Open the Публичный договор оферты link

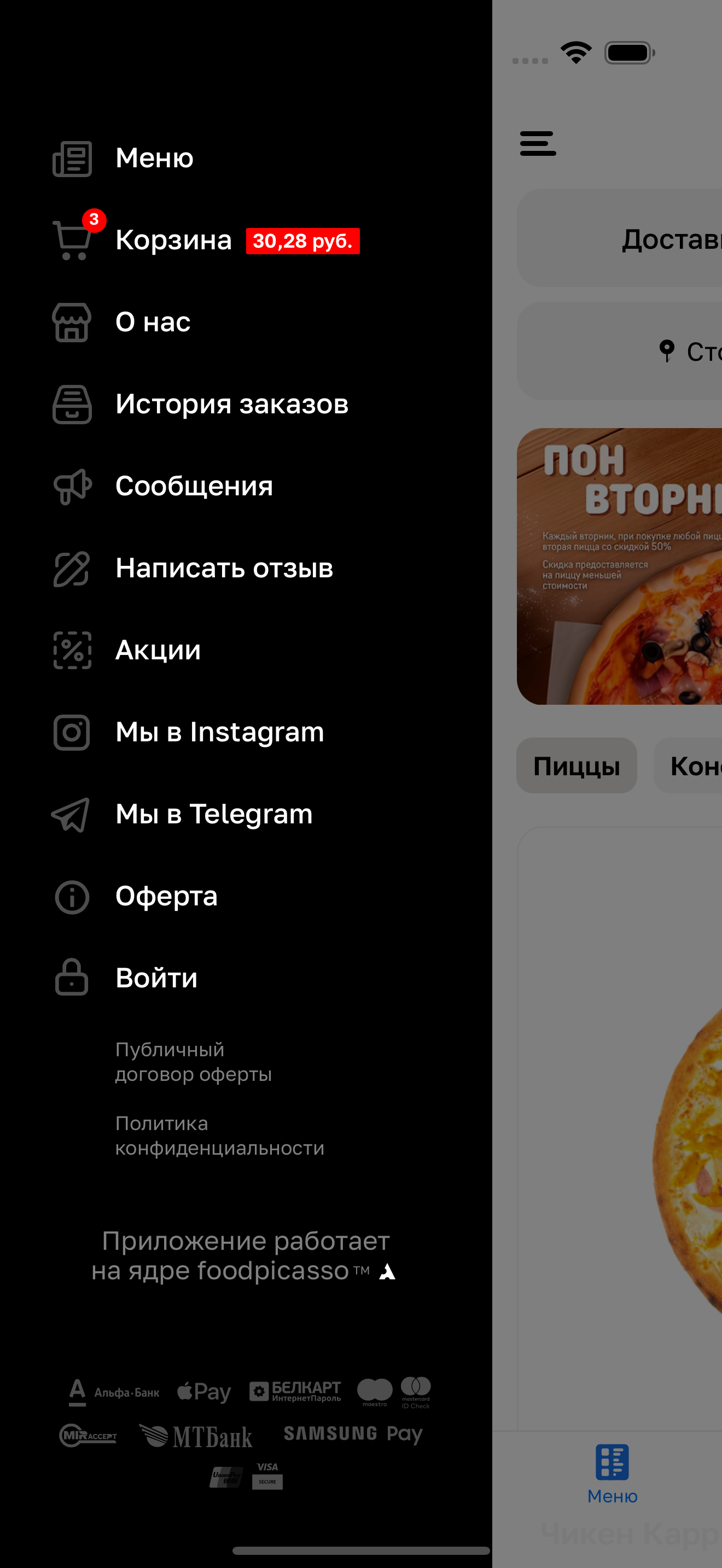point(193,1062)
